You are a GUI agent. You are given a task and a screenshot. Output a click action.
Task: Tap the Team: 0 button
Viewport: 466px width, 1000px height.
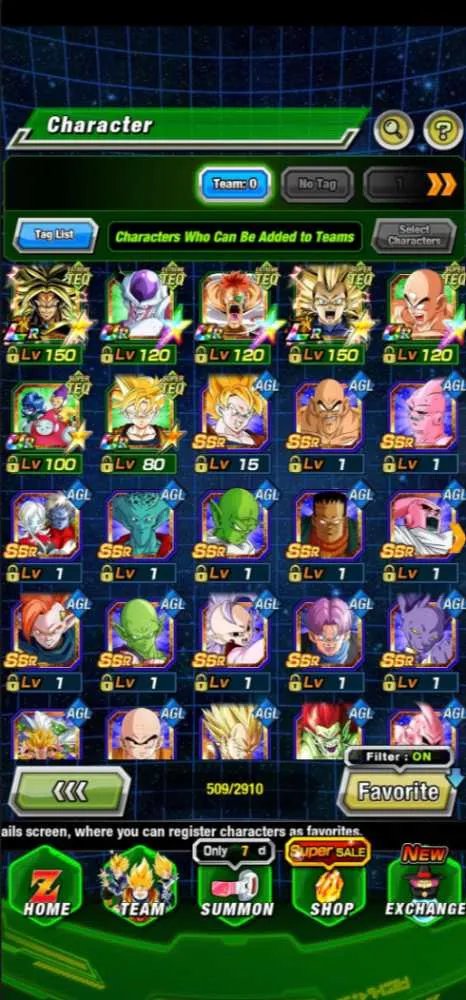pyautogui.click(x=235, y=184)
